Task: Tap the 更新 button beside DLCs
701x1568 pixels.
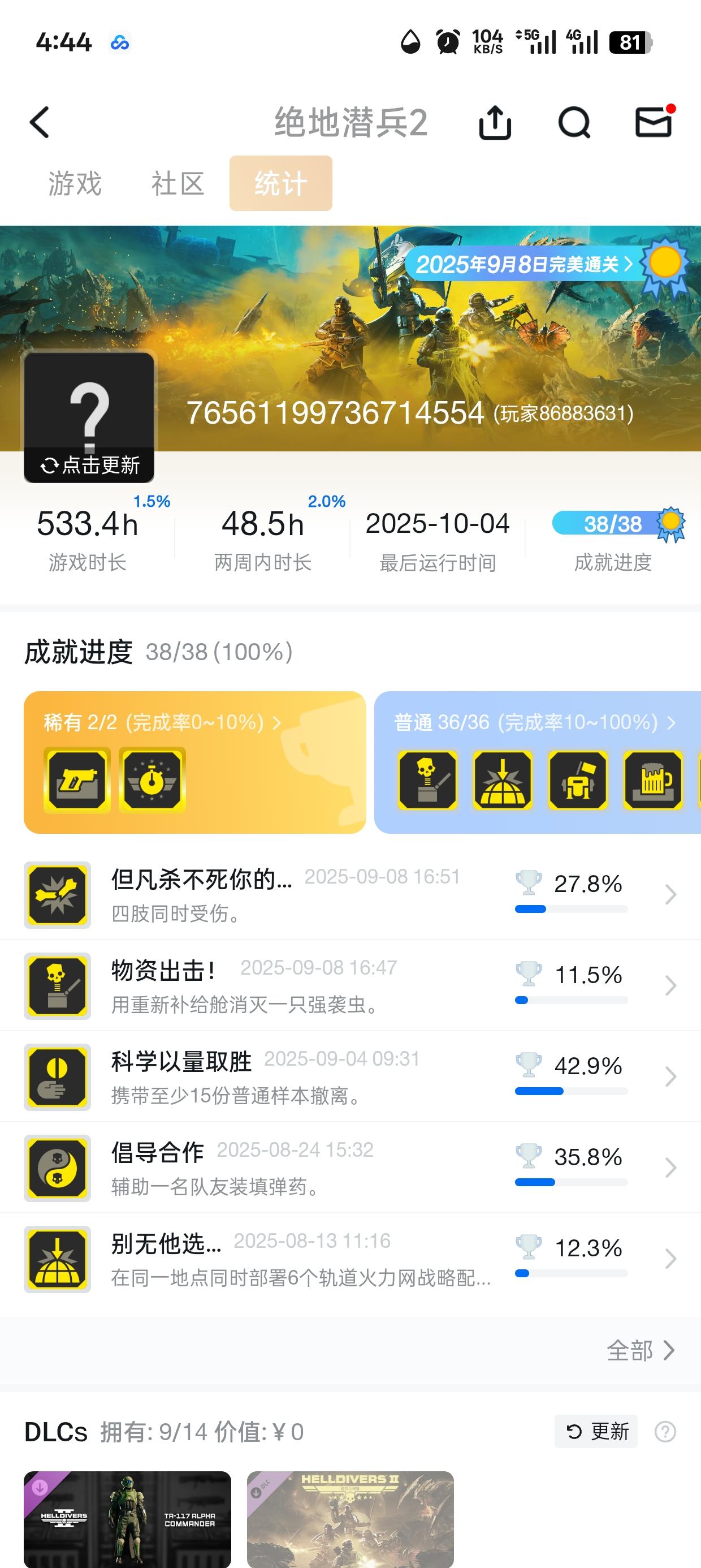Action: point(596,1432)
